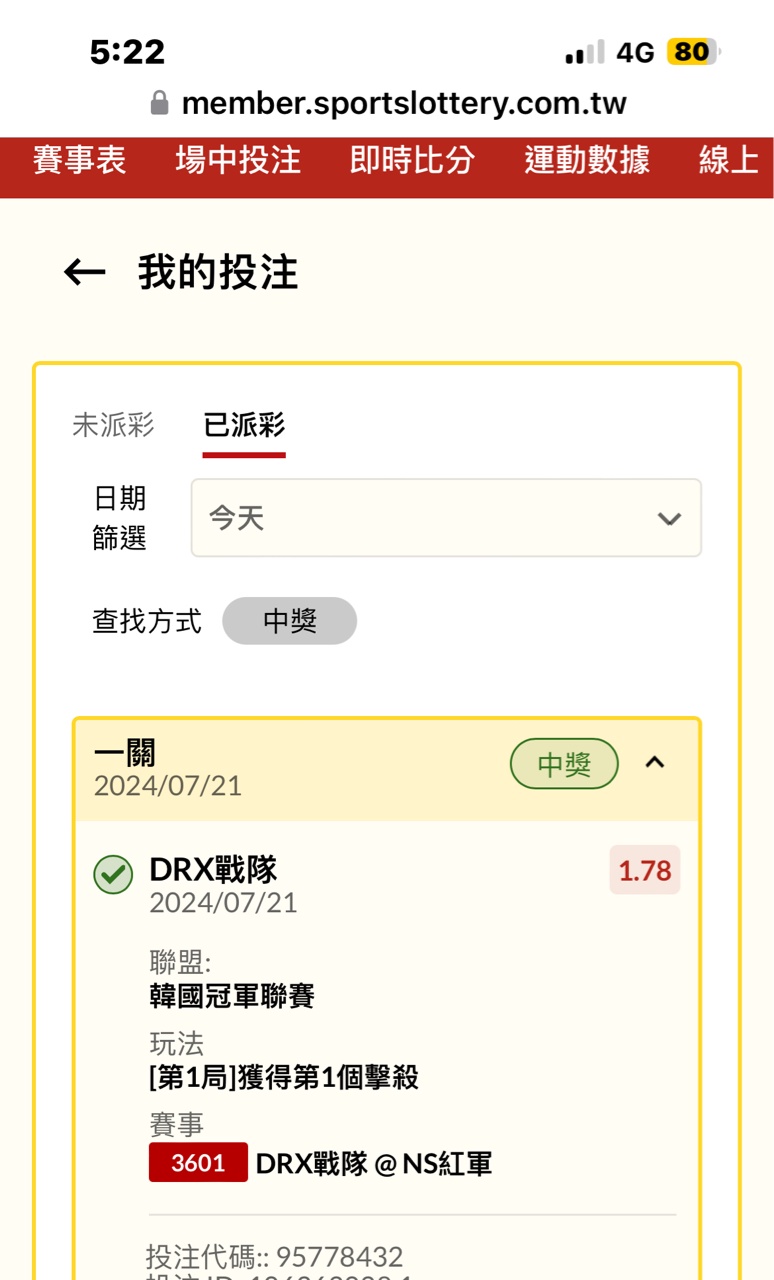Open the 日期篩選 dropdown showing 今天
Viewport: 774px width, 1280px height.
(446, 518)
